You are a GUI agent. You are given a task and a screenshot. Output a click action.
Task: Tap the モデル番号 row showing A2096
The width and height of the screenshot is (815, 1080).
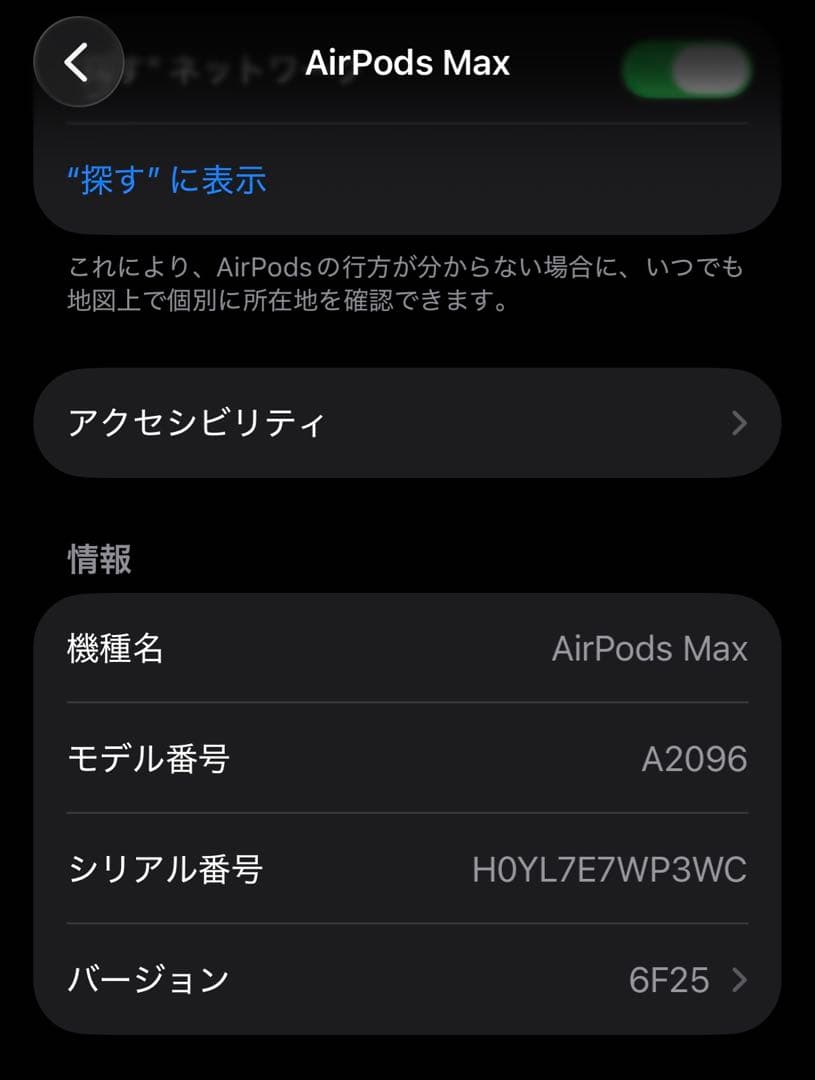pos(400,760)
